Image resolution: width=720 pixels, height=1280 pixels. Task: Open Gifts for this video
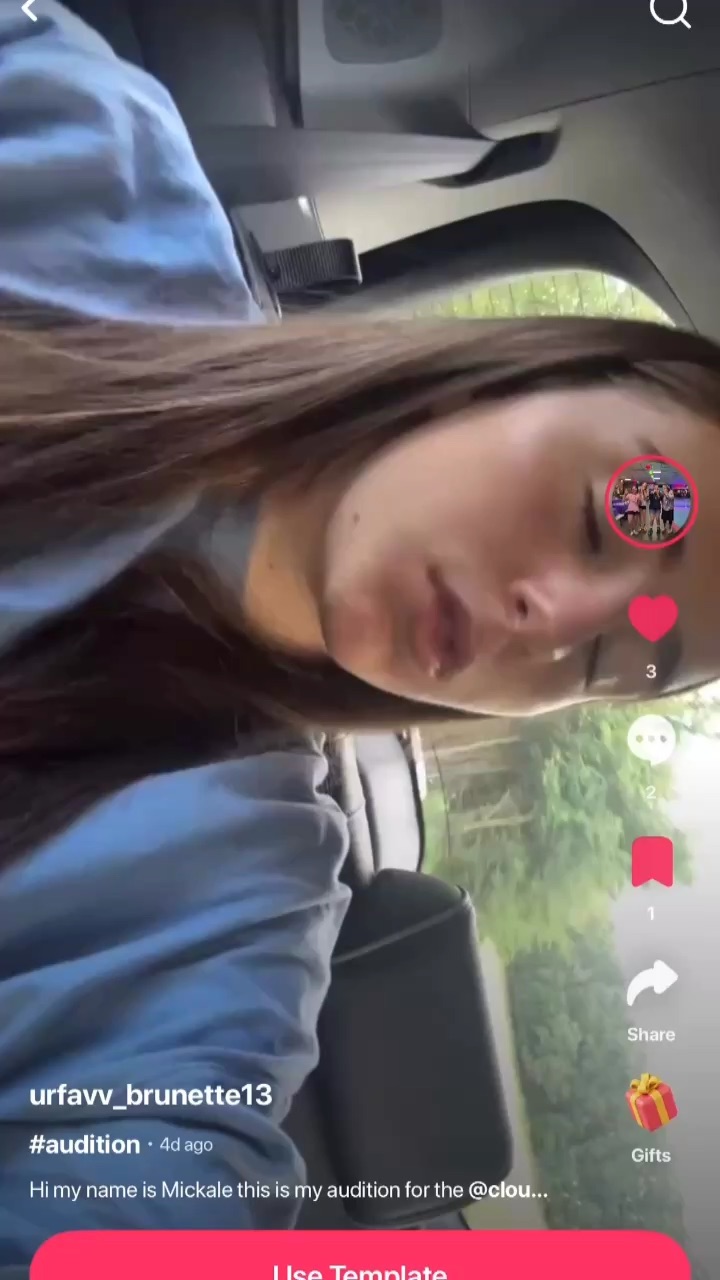pos(651,1104)
